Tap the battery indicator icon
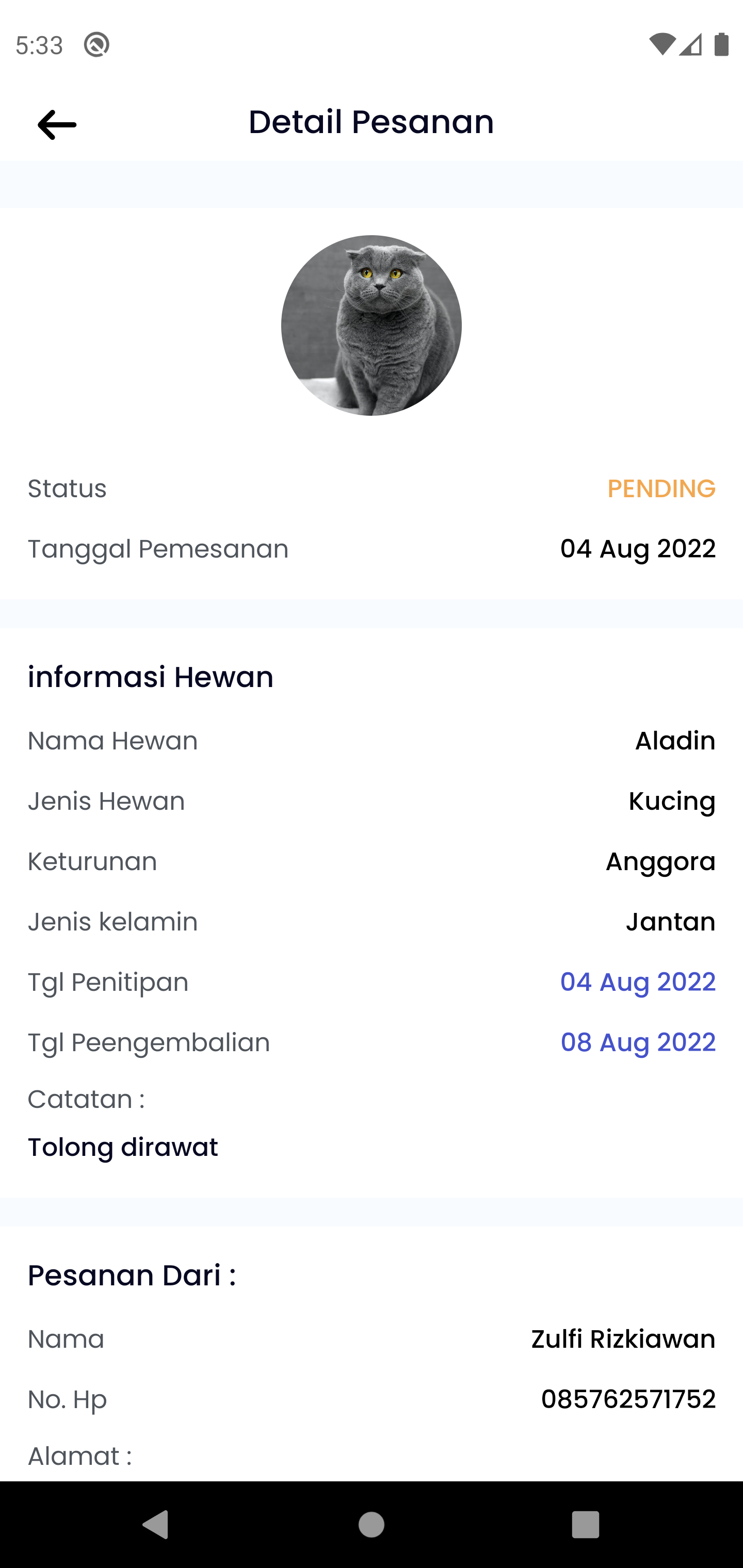743x1568 pixels. click(x=721, y=43)
